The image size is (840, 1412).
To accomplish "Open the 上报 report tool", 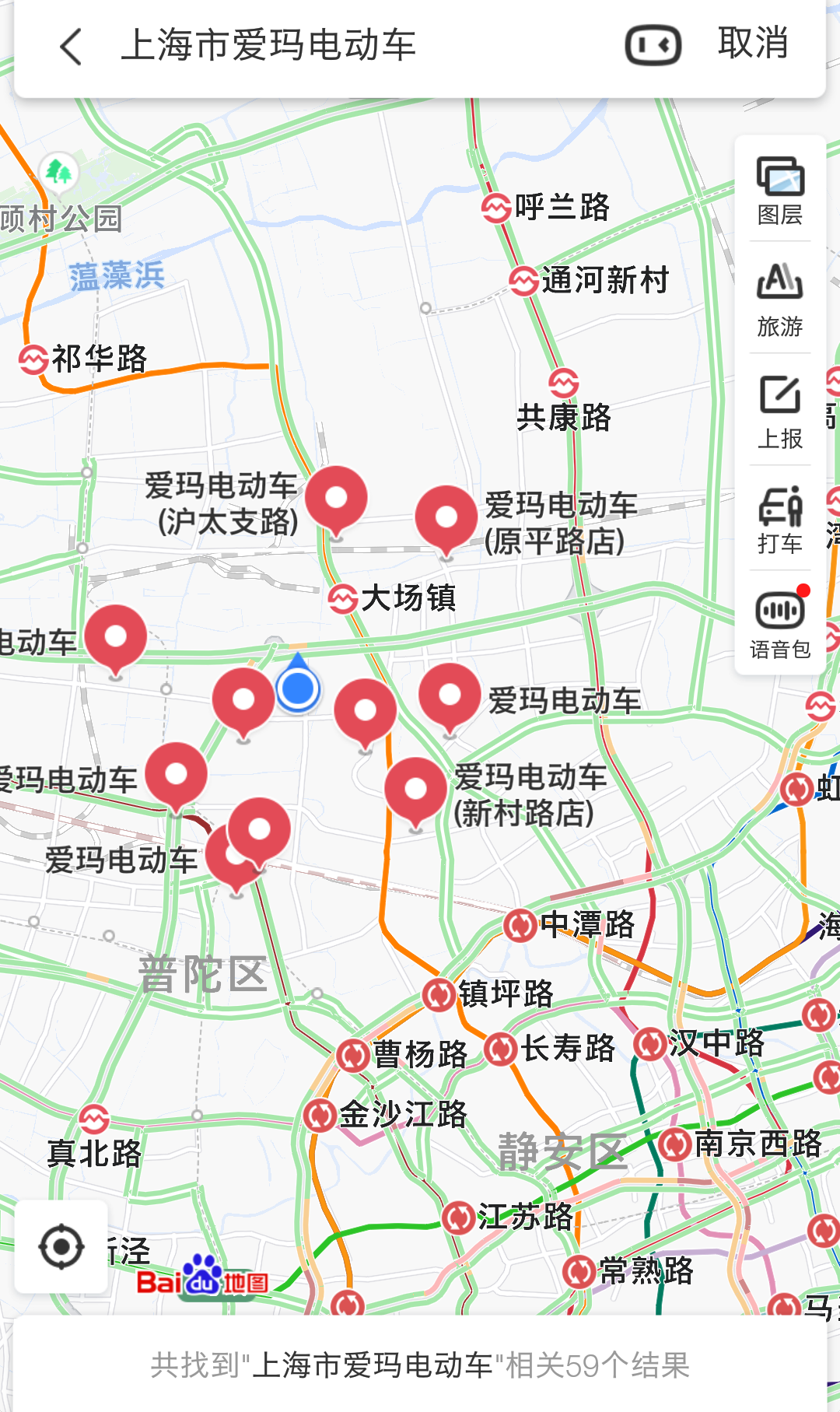I will (x=779, y=412).
